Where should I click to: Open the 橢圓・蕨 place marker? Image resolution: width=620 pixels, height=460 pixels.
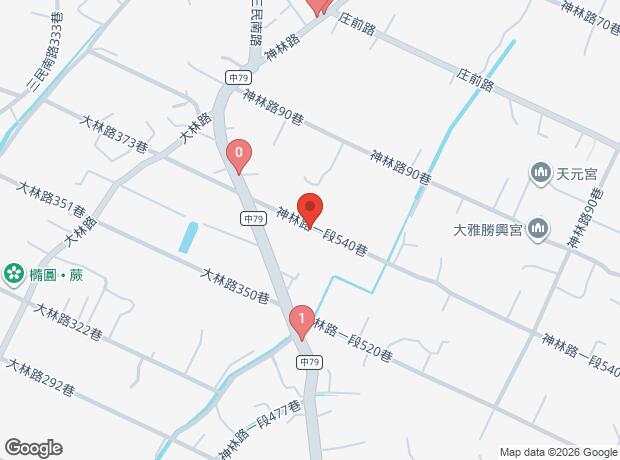(x=14, y=274)
